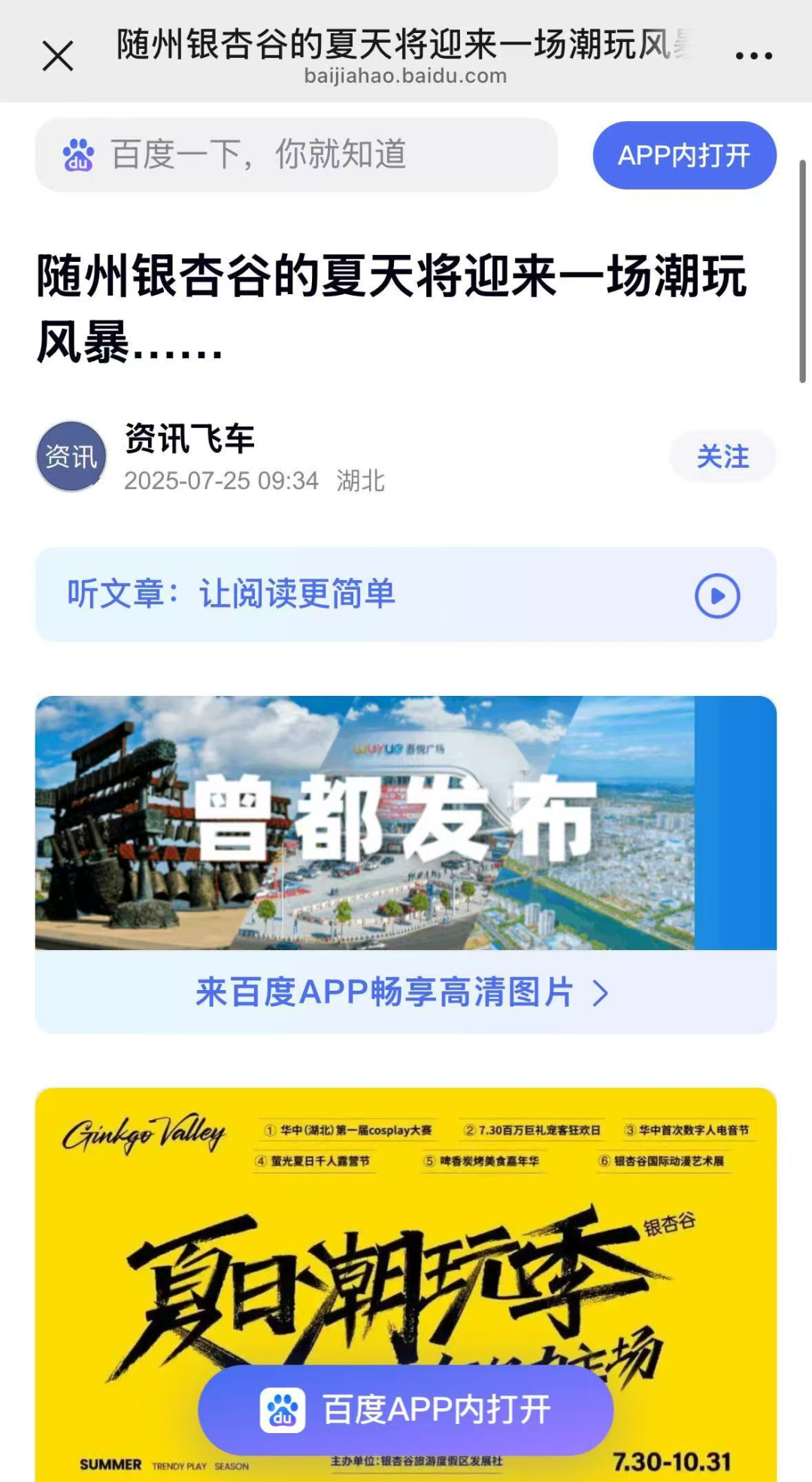Follow 资讯飞车 with 关注
The height and width of the screenshot is (1482, 812).
723,457
